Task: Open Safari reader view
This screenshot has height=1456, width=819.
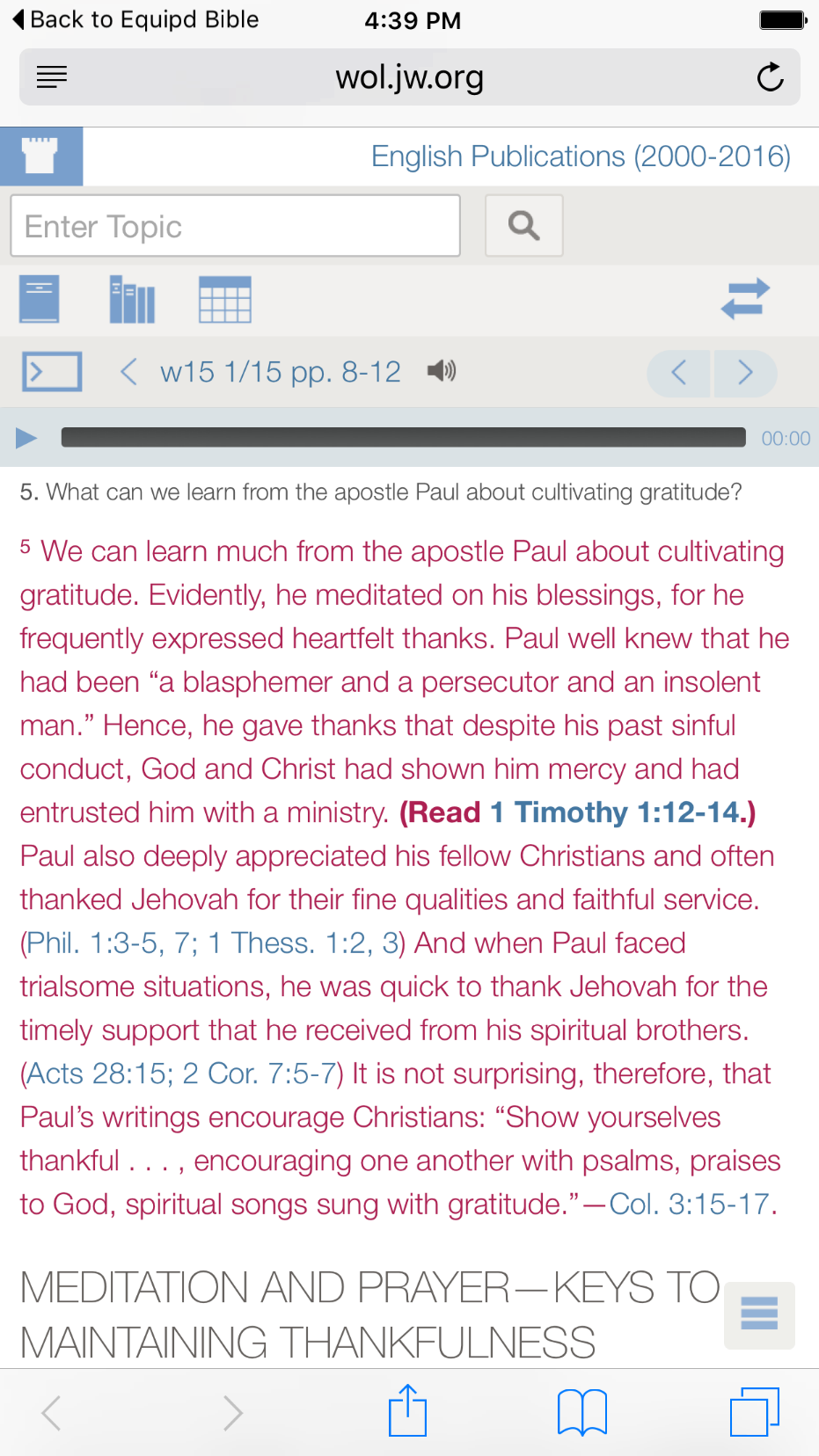Action: (x=52, y=77)
